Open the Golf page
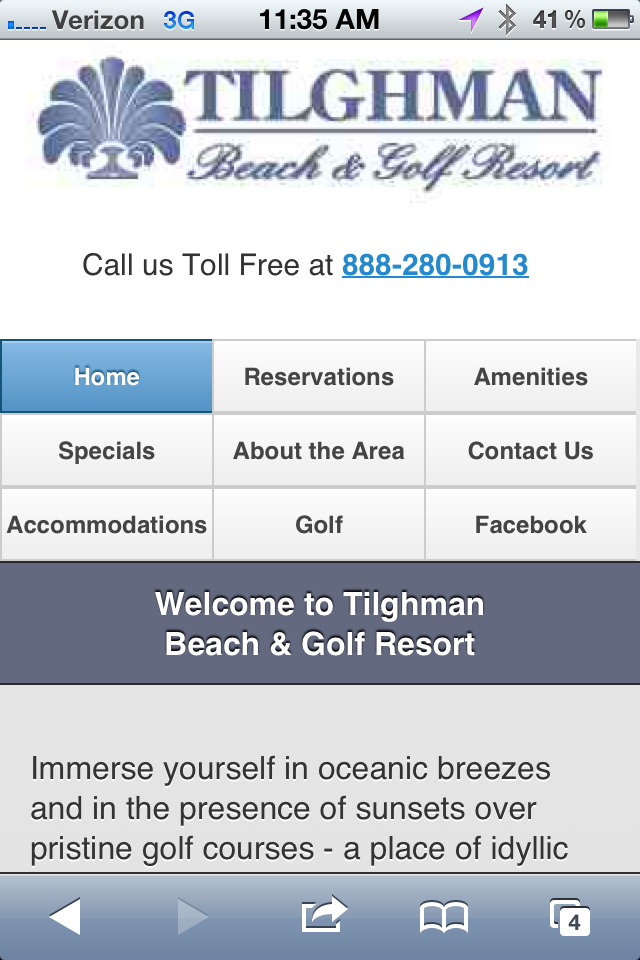This screenshot has width=640, height=960. pos(318,525)
